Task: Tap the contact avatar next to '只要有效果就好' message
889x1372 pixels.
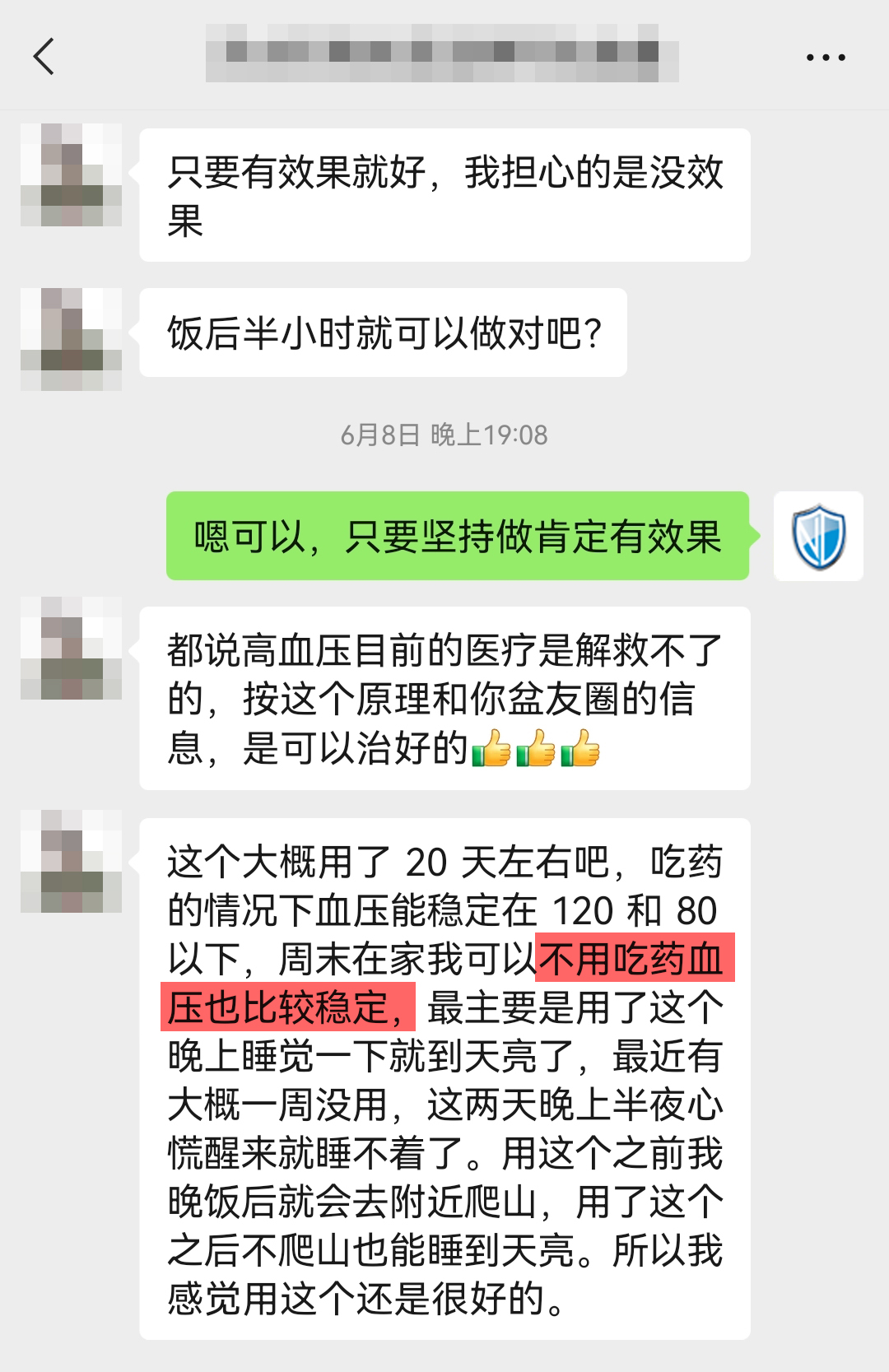Action: pos(72,173)
